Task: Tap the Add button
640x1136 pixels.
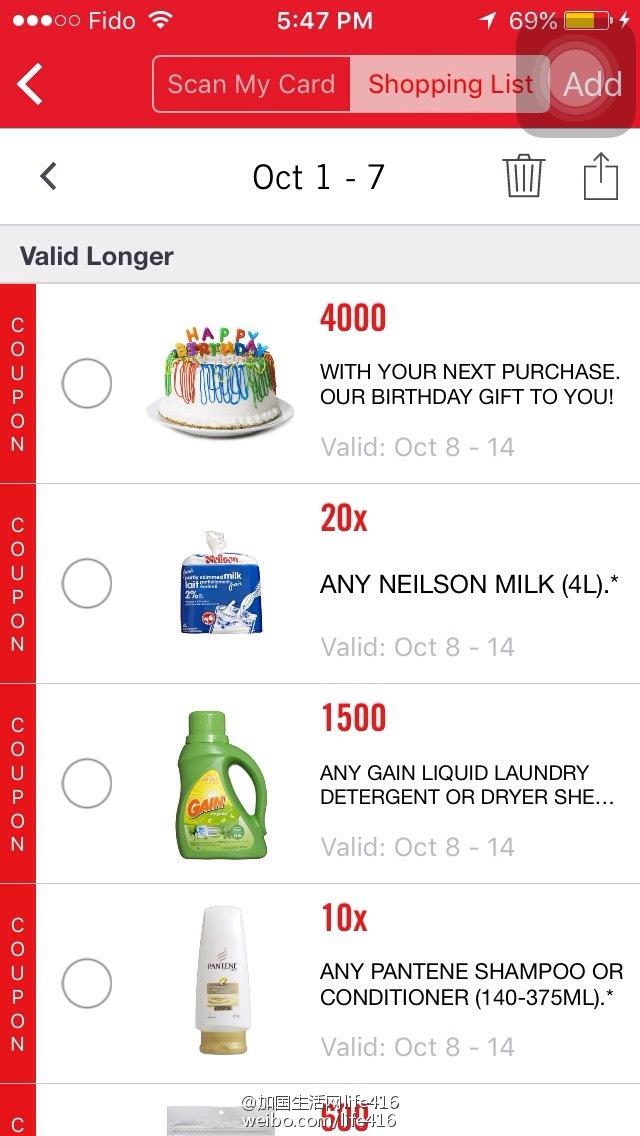Action: coord(592,84)
